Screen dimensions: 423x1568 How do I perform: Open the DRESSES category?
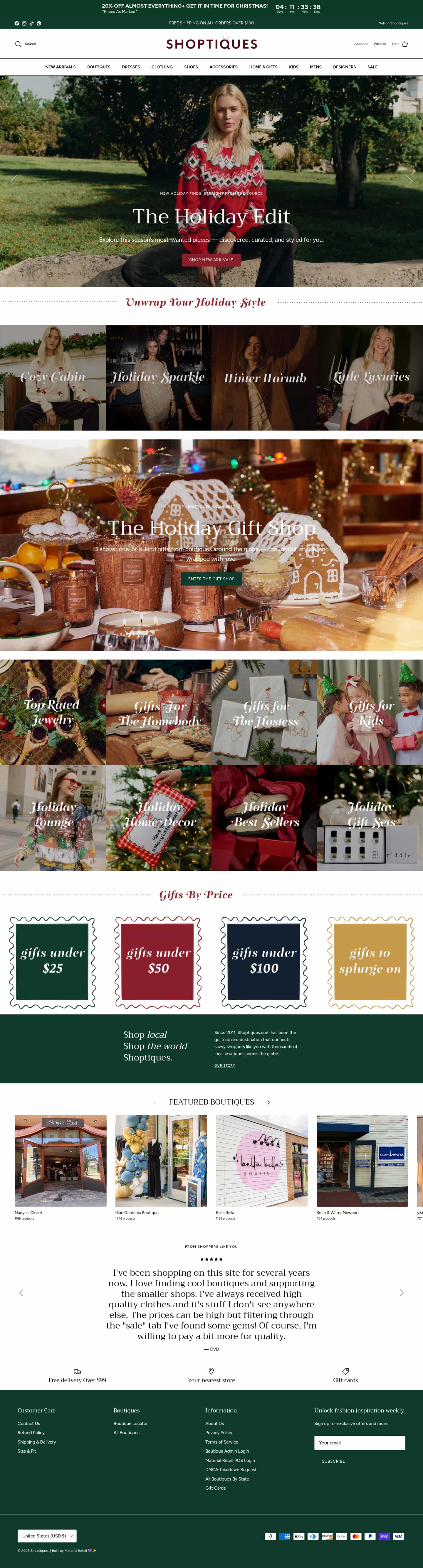coord(130,67)
